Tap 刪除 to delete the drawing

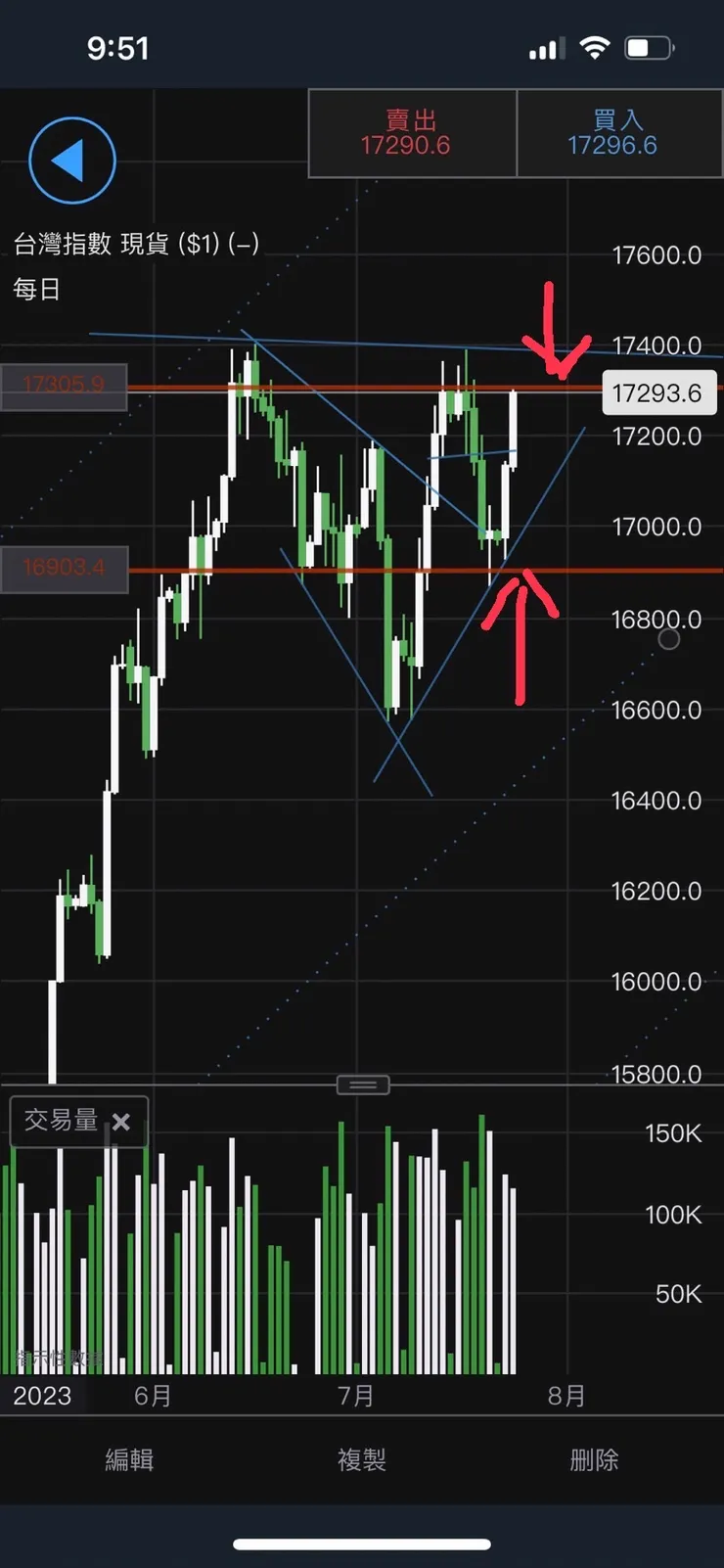pyautogui.click(x=594, y=1459)
